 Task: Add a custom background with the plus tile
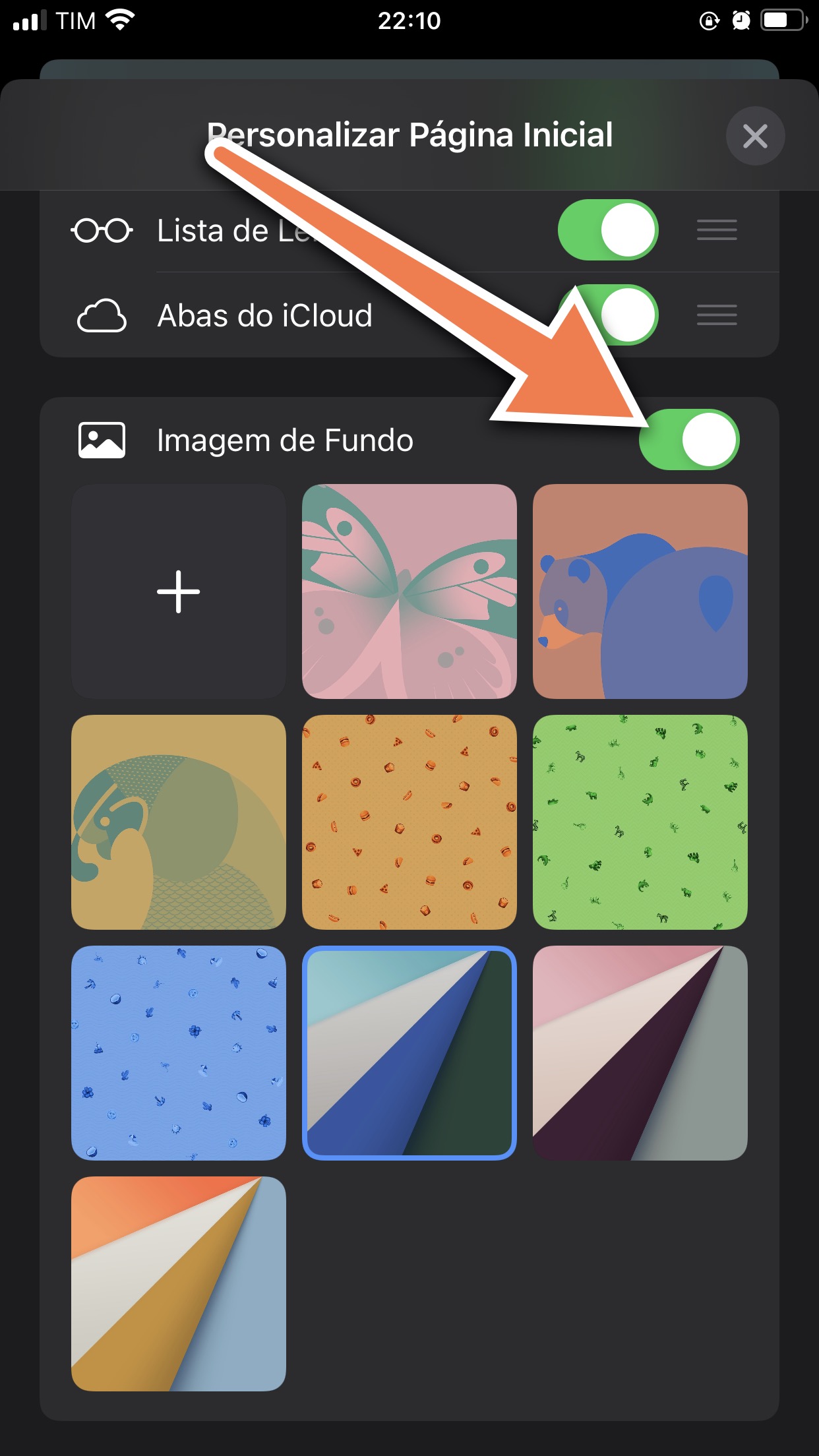pyautogui.click(x=178, y=591)
